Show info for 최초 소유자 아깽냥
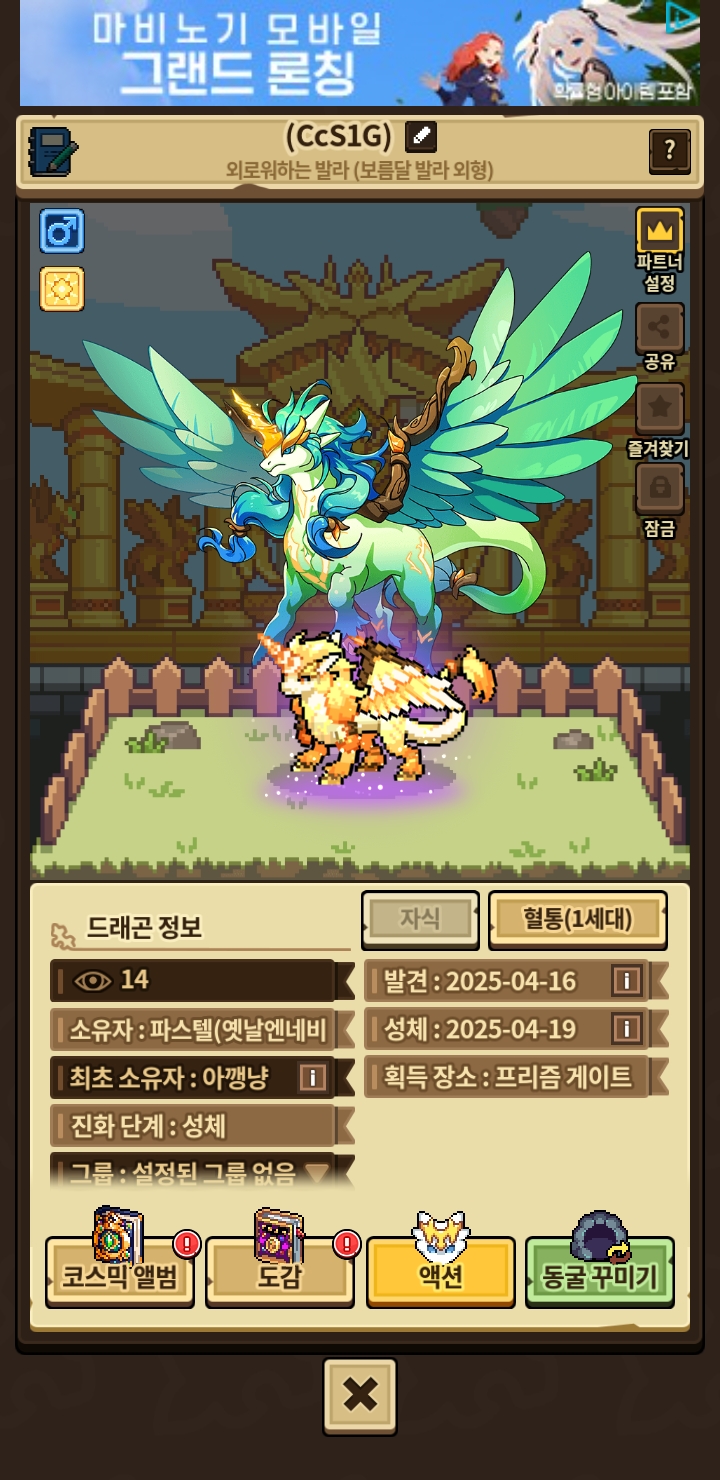 313,1077
